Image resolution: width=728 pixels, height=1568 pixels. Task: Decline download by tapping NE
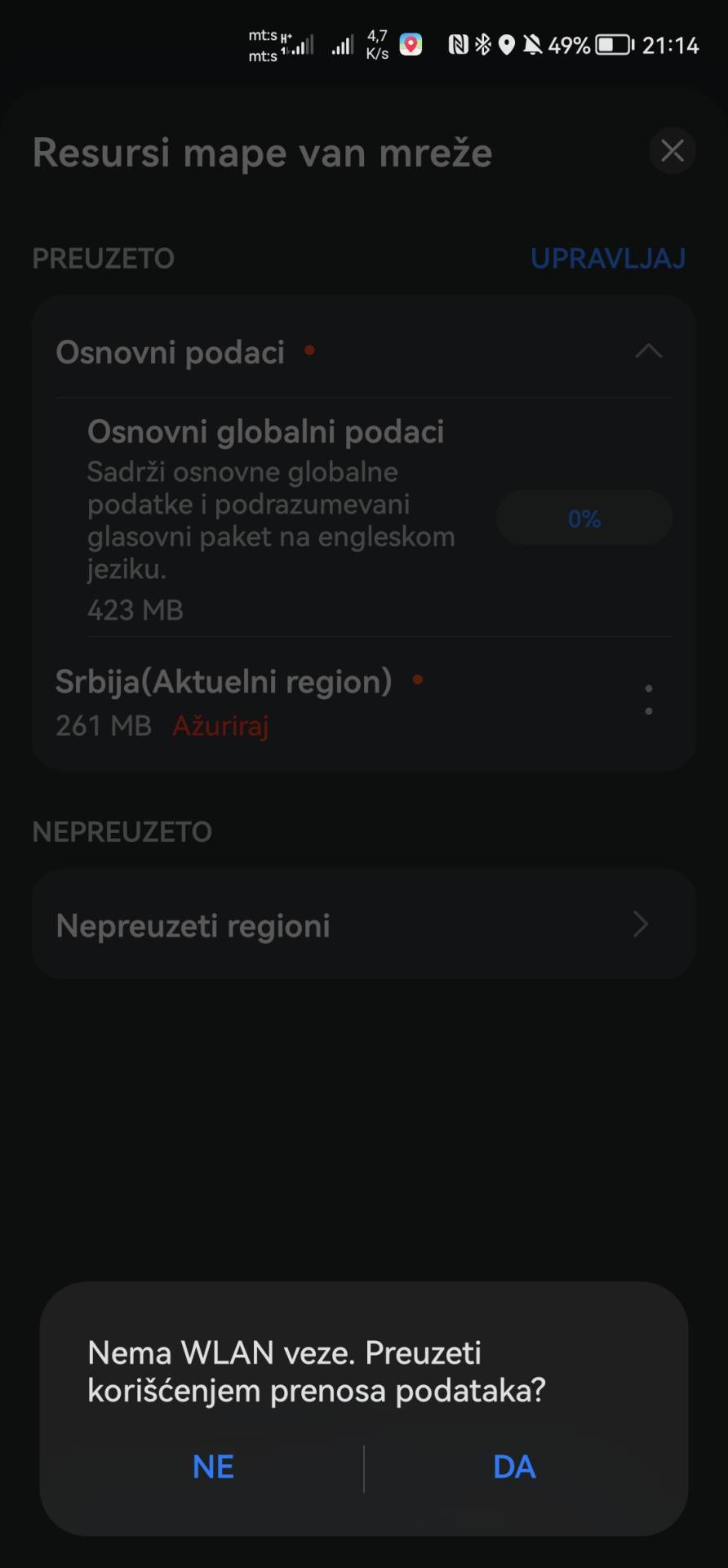[211, 1466]
